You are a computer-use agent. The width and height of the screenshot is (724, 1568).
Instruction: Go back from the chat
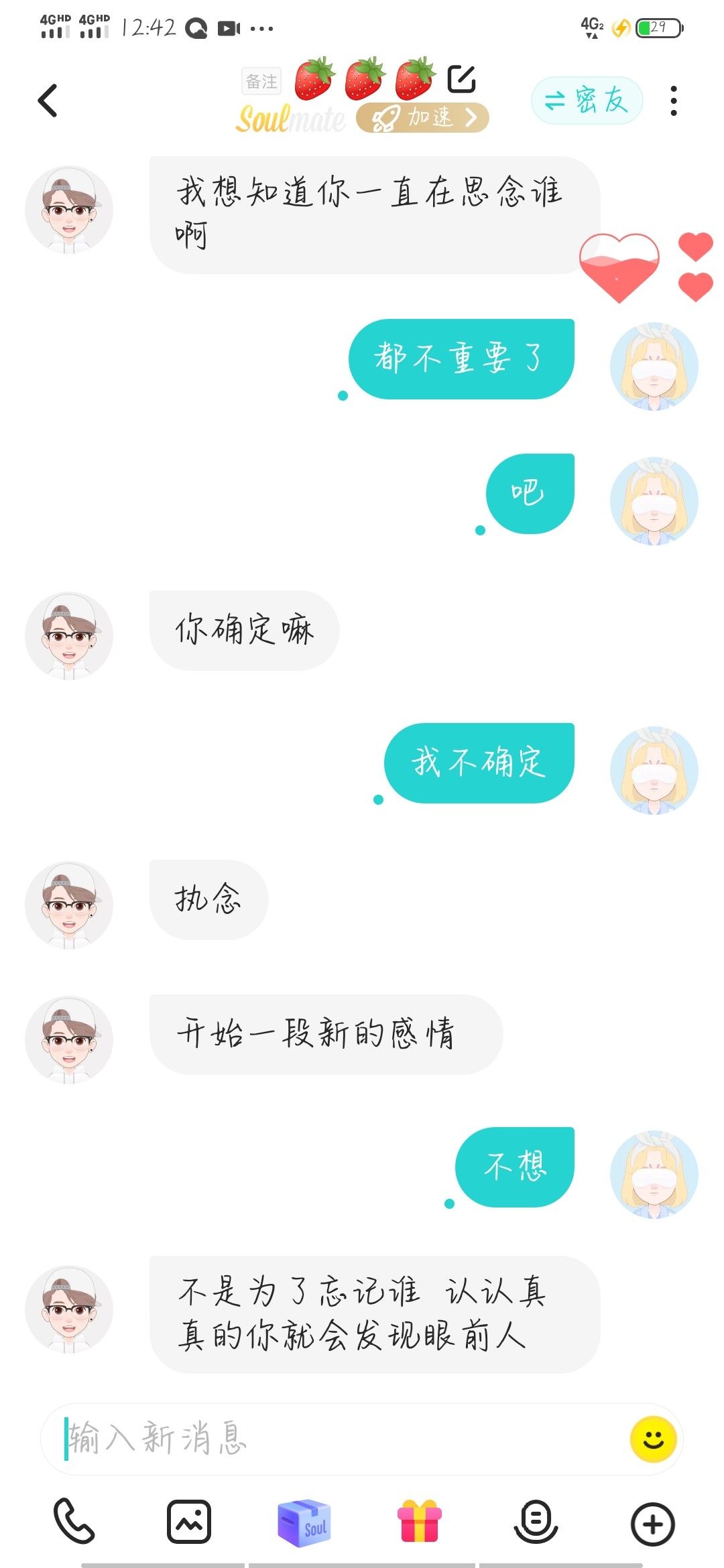pos(48,101)
